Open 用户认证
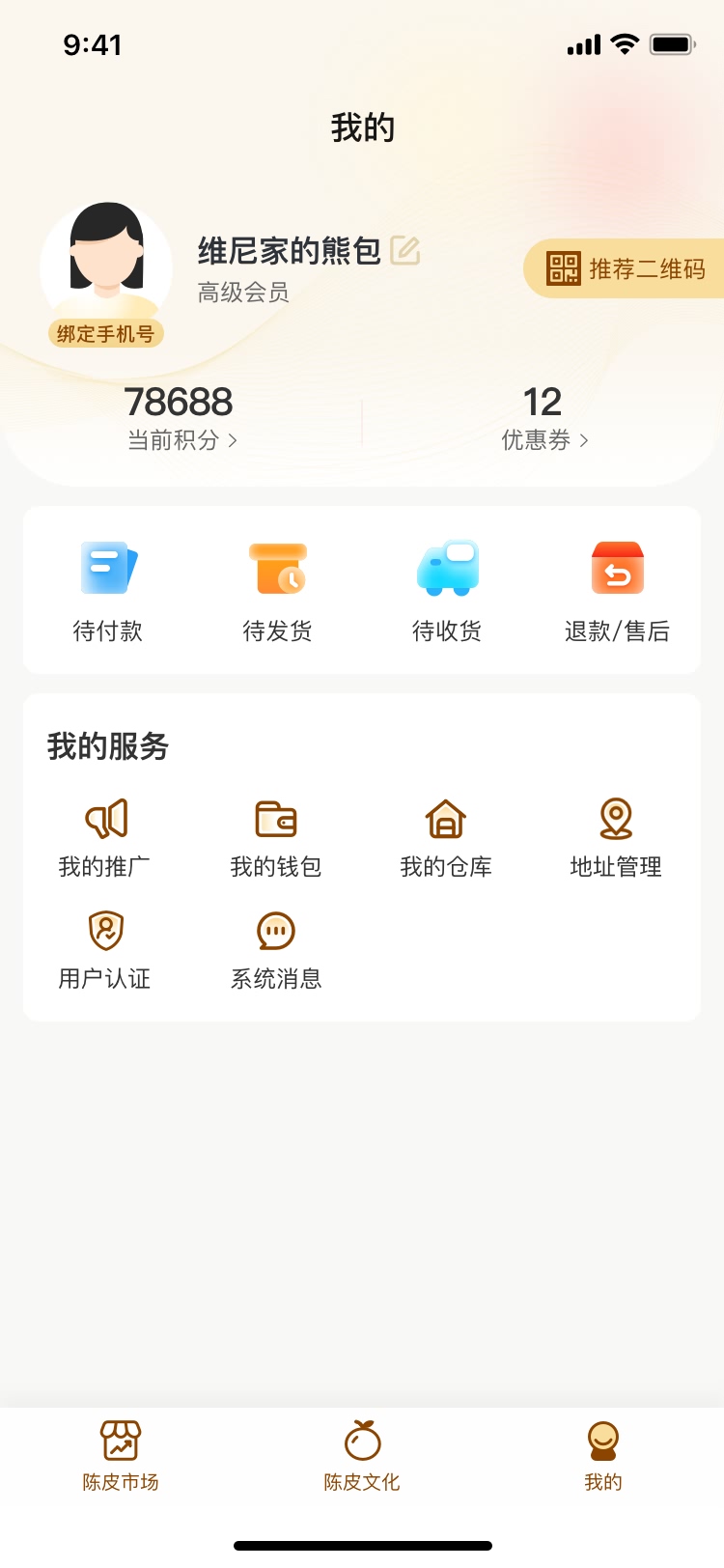The width and height of the screenshot is (724, 1568). pyautogui.click(x=105, y=950)
